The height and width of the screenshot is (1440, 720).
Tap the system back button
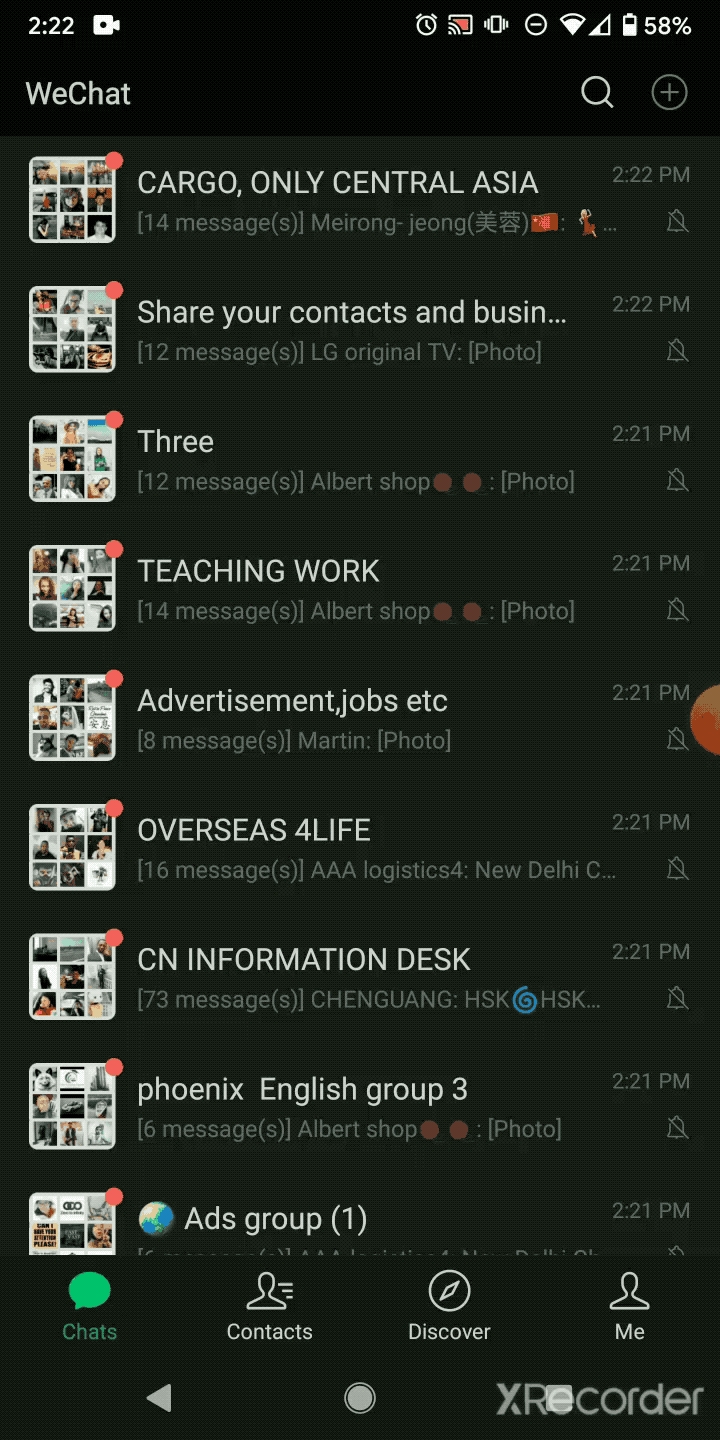pyautogui.click(x=159, y=1397)
